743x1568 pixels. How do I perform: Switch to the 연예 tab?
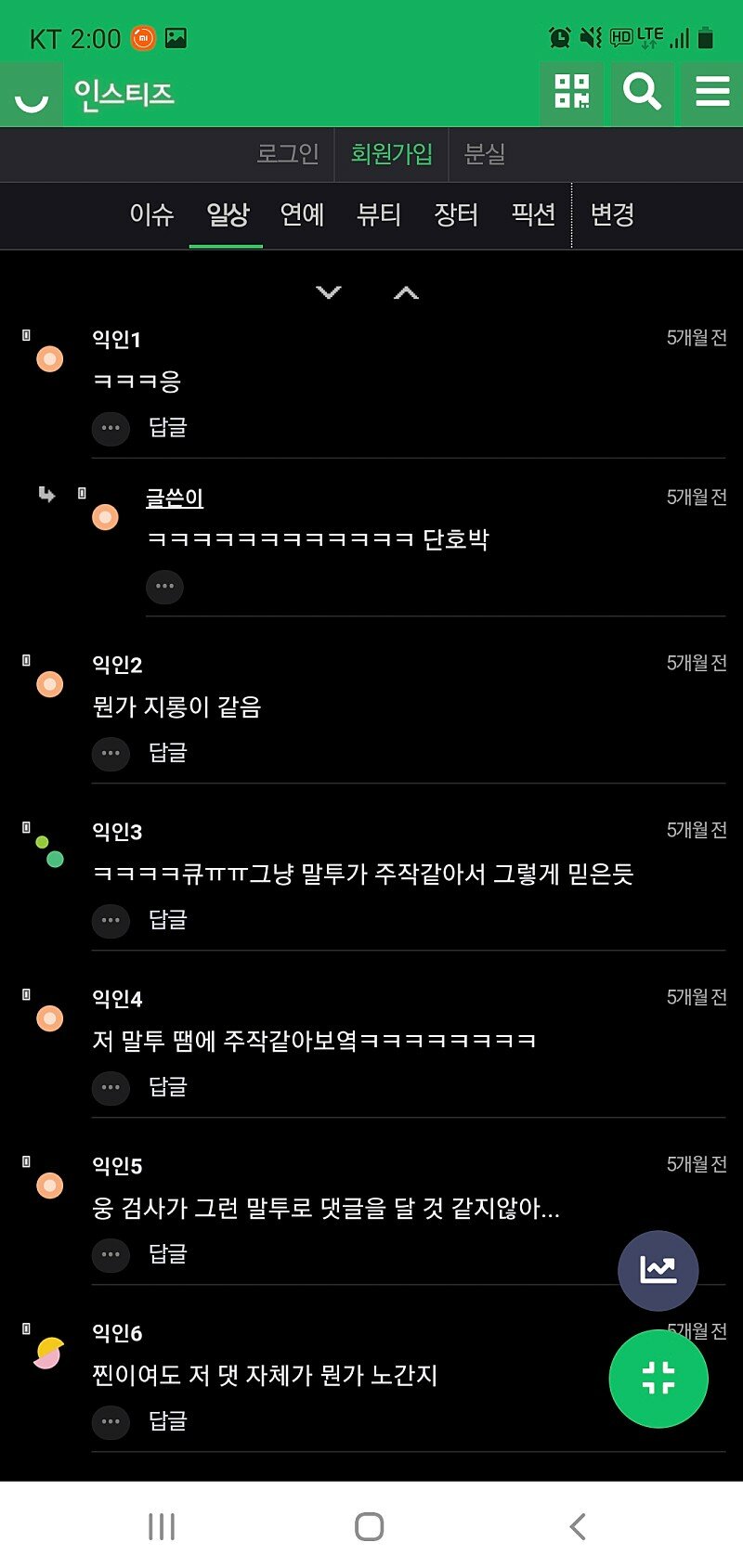click(303, 215)
